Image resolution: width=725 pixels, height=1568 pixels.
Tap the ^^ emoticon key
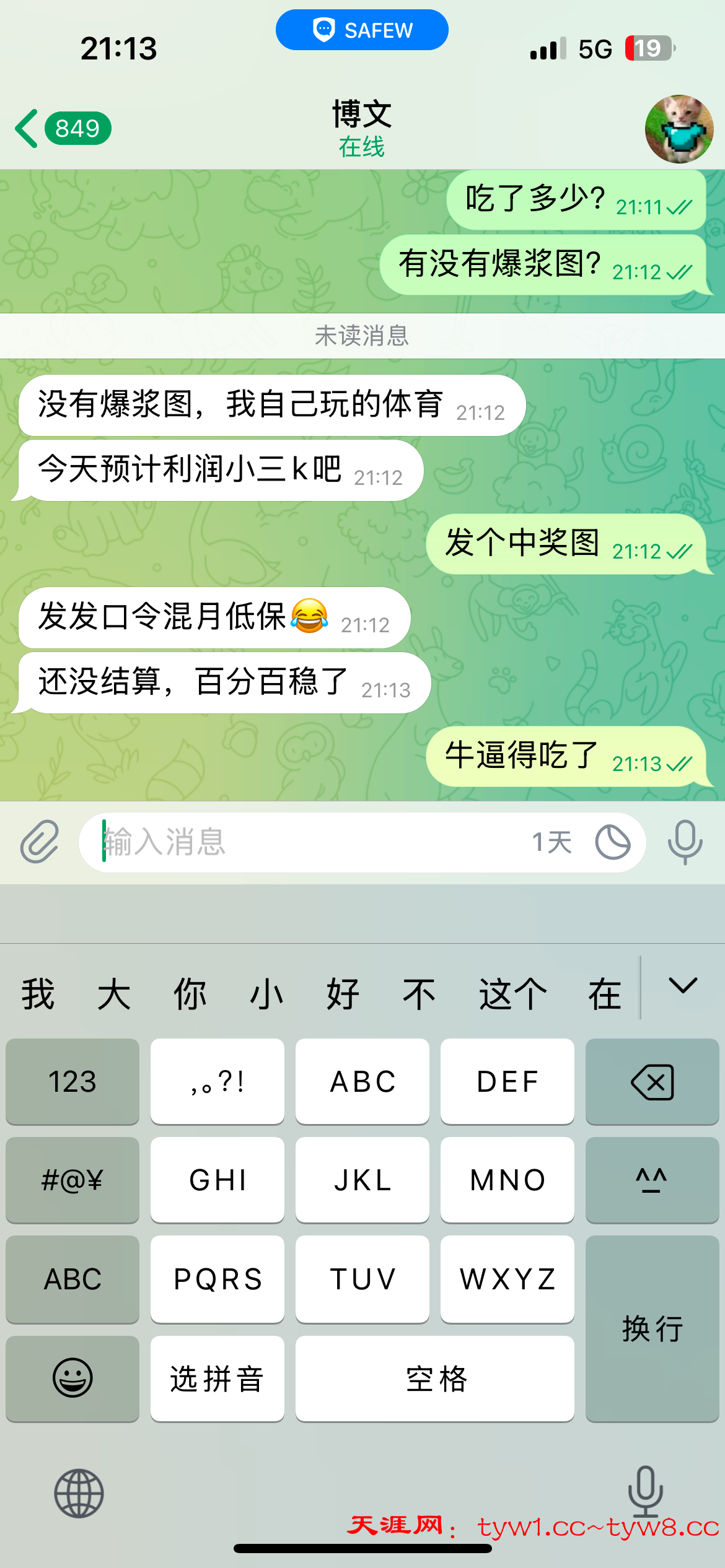[652, 1180]
